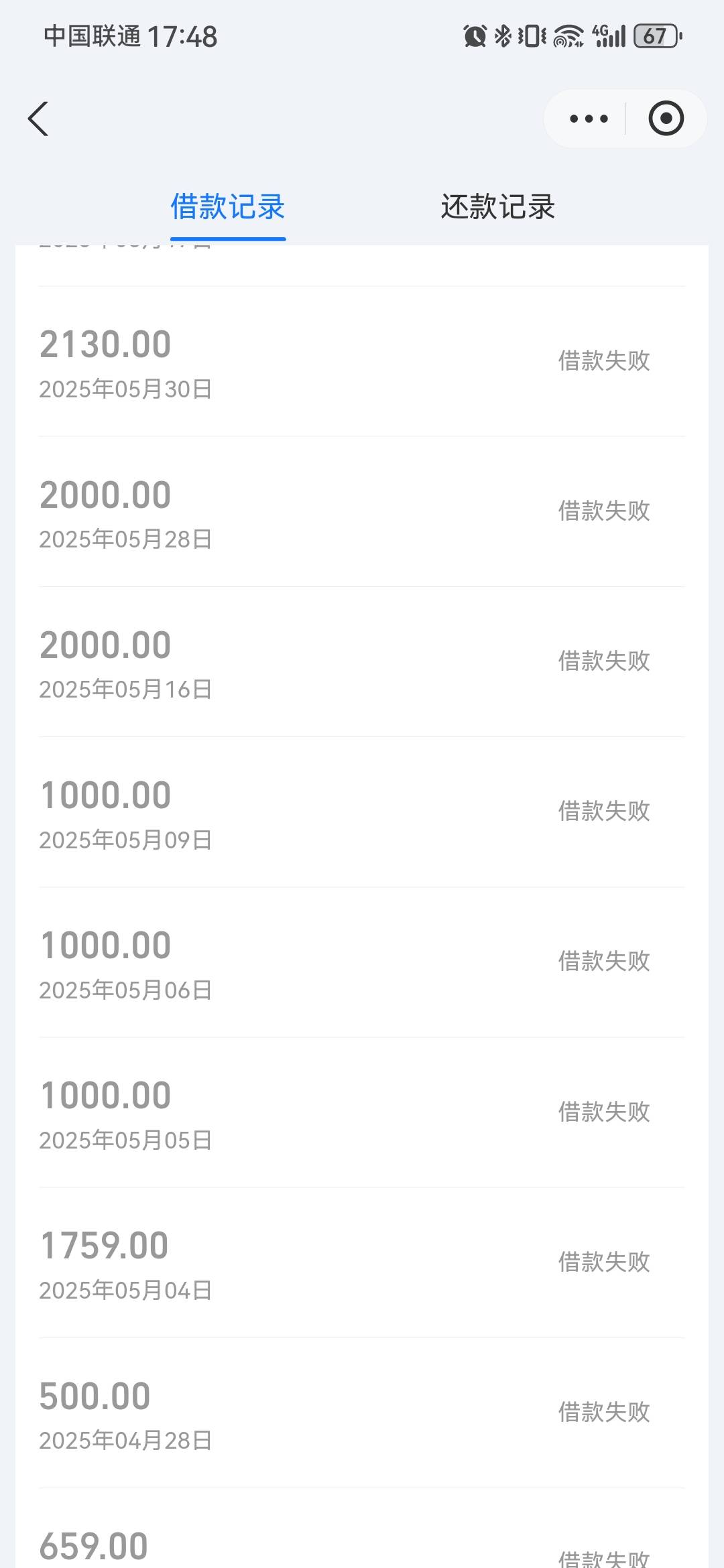Close the mini-program with the circle icon
Viewport: 724px width, 1568px height.
(x=666, y=119)
